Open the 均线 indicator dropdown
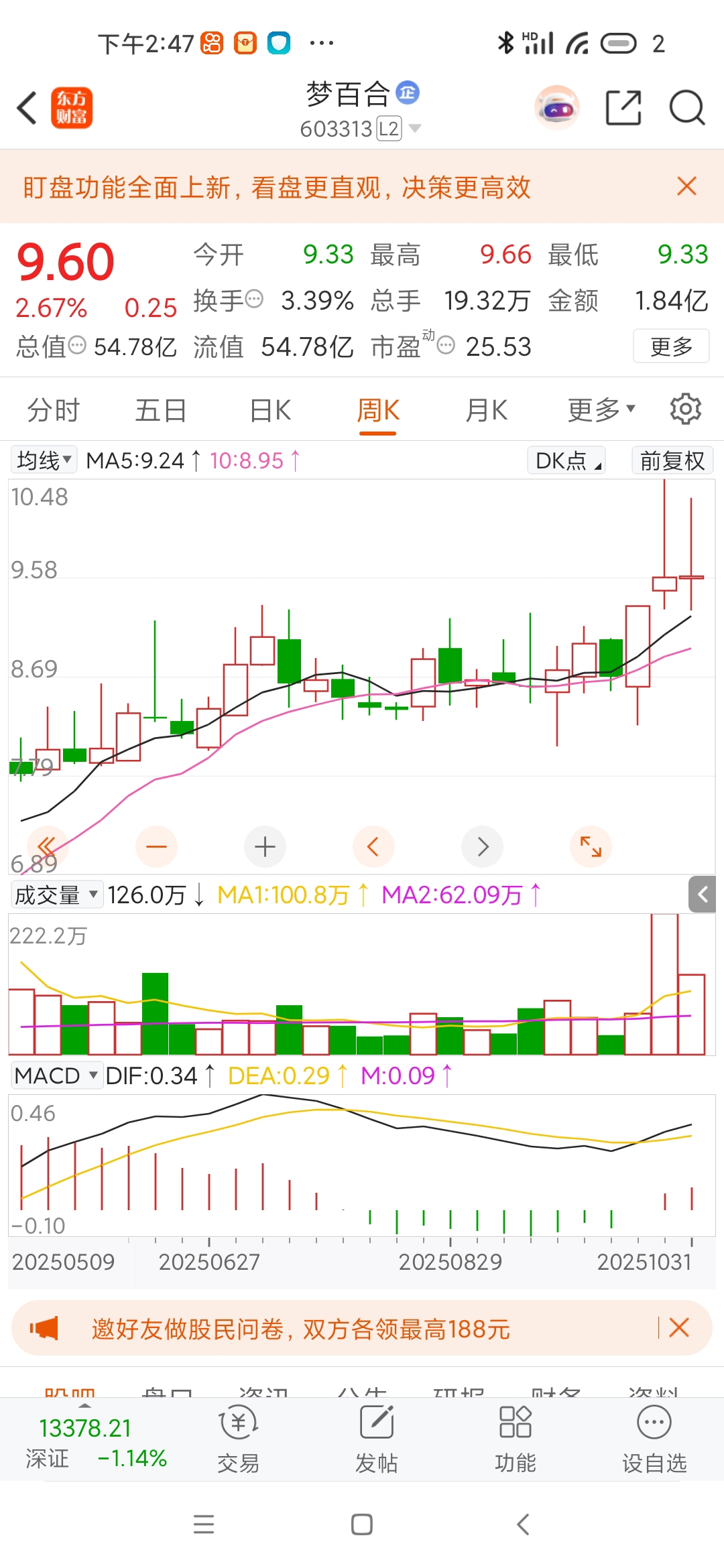This screenshot has width=724, height=1568. [x=44, y=460]
